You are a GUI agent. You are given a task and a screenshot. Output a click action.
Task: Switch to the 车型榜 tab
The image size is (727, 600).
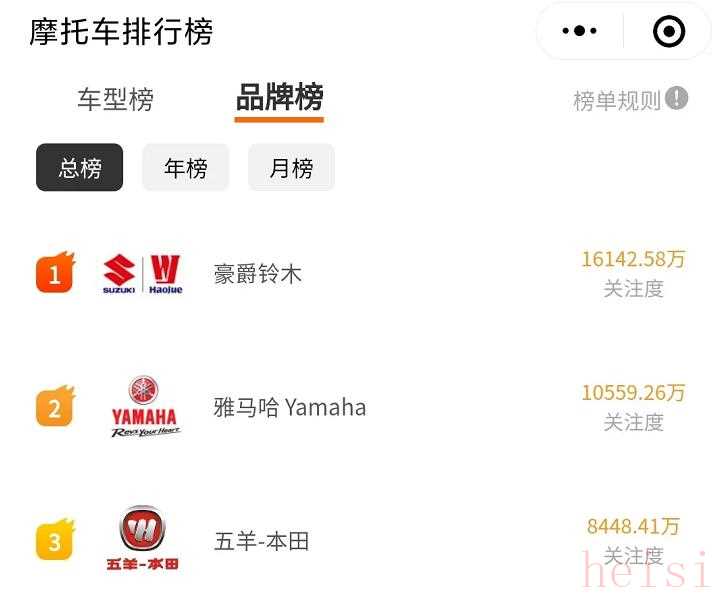[x=115, y=100]
